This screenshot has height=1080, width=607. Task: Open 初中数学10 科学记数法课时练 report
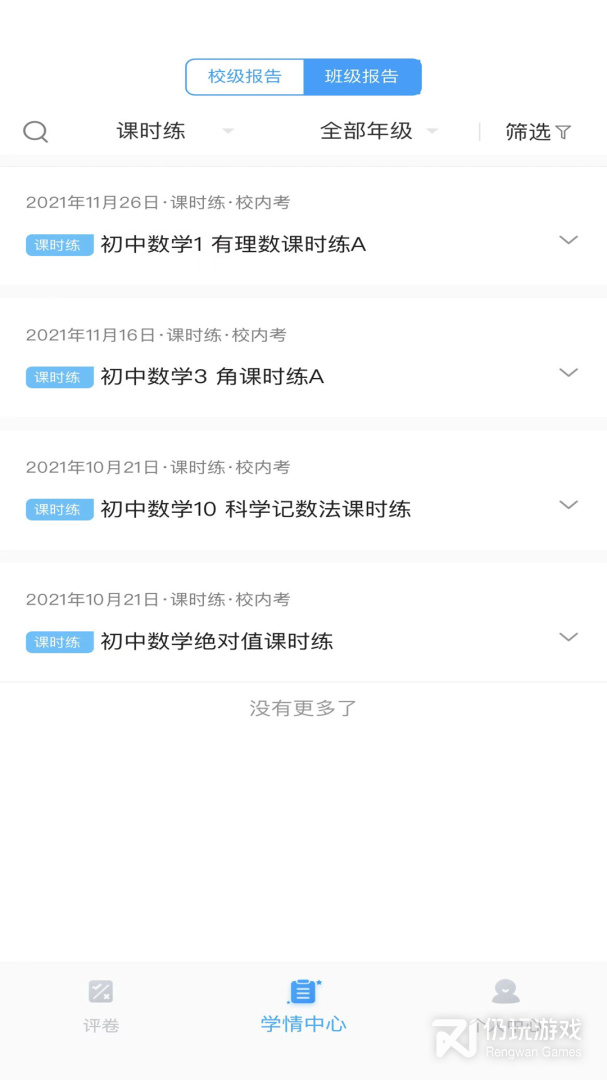(255, 509)
